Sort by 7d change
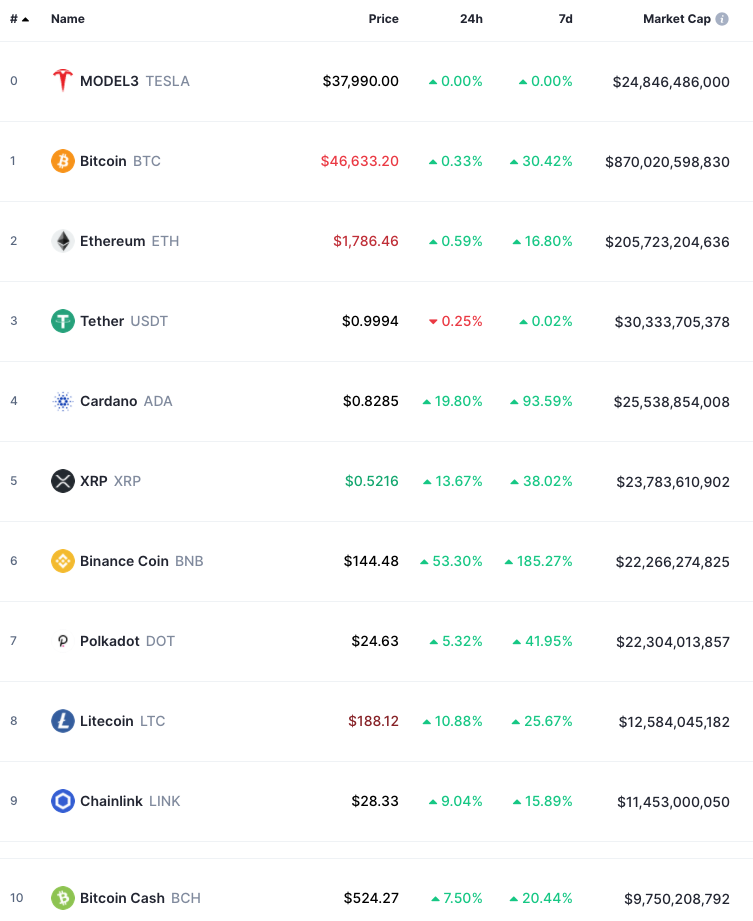The image size is (753, 921). (x=565, y=19)
